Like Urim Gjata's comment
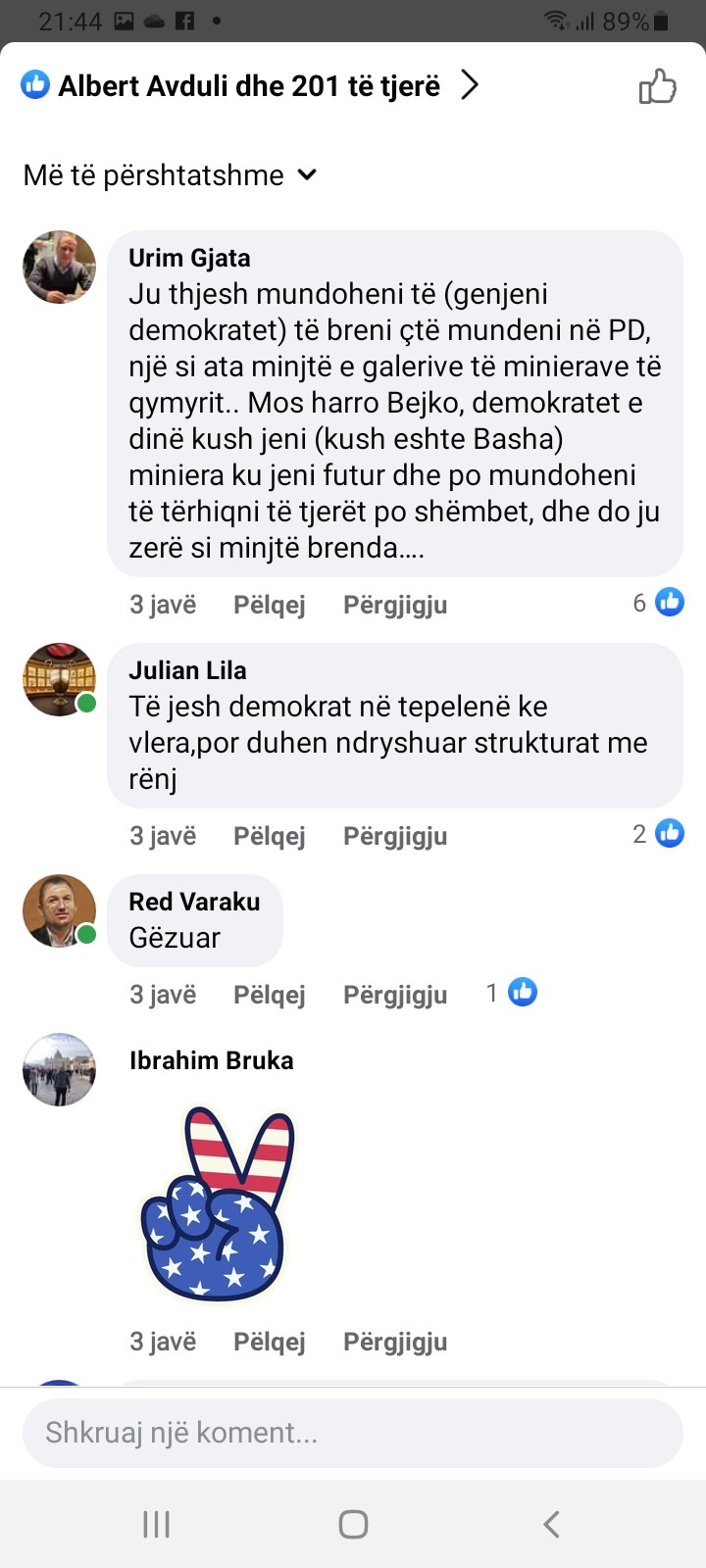The image size is (706, 1568). [x=269, y=605]
